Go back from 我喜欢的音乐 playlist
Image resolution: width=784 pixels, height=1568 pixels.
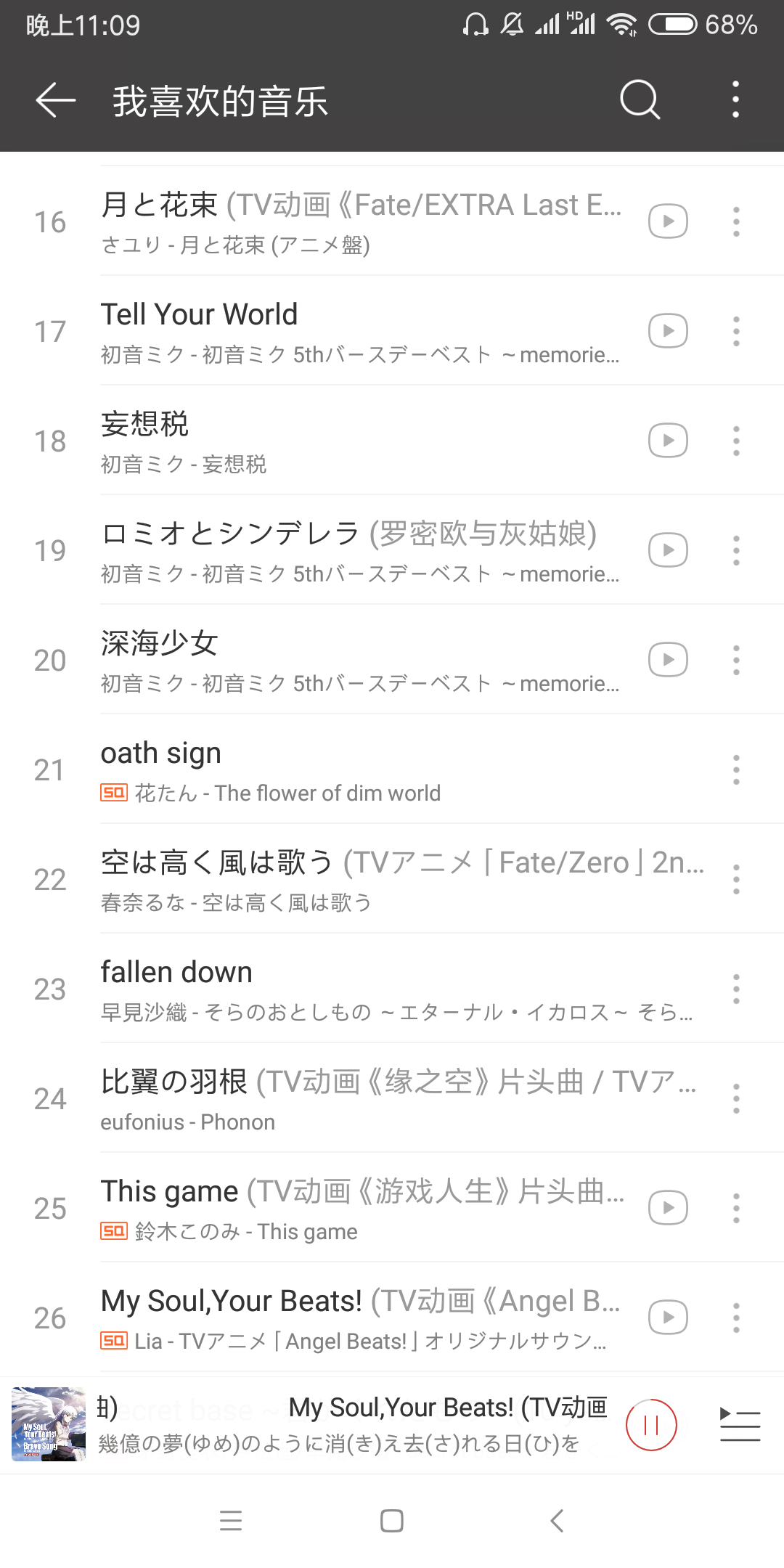tap(55, 99)
